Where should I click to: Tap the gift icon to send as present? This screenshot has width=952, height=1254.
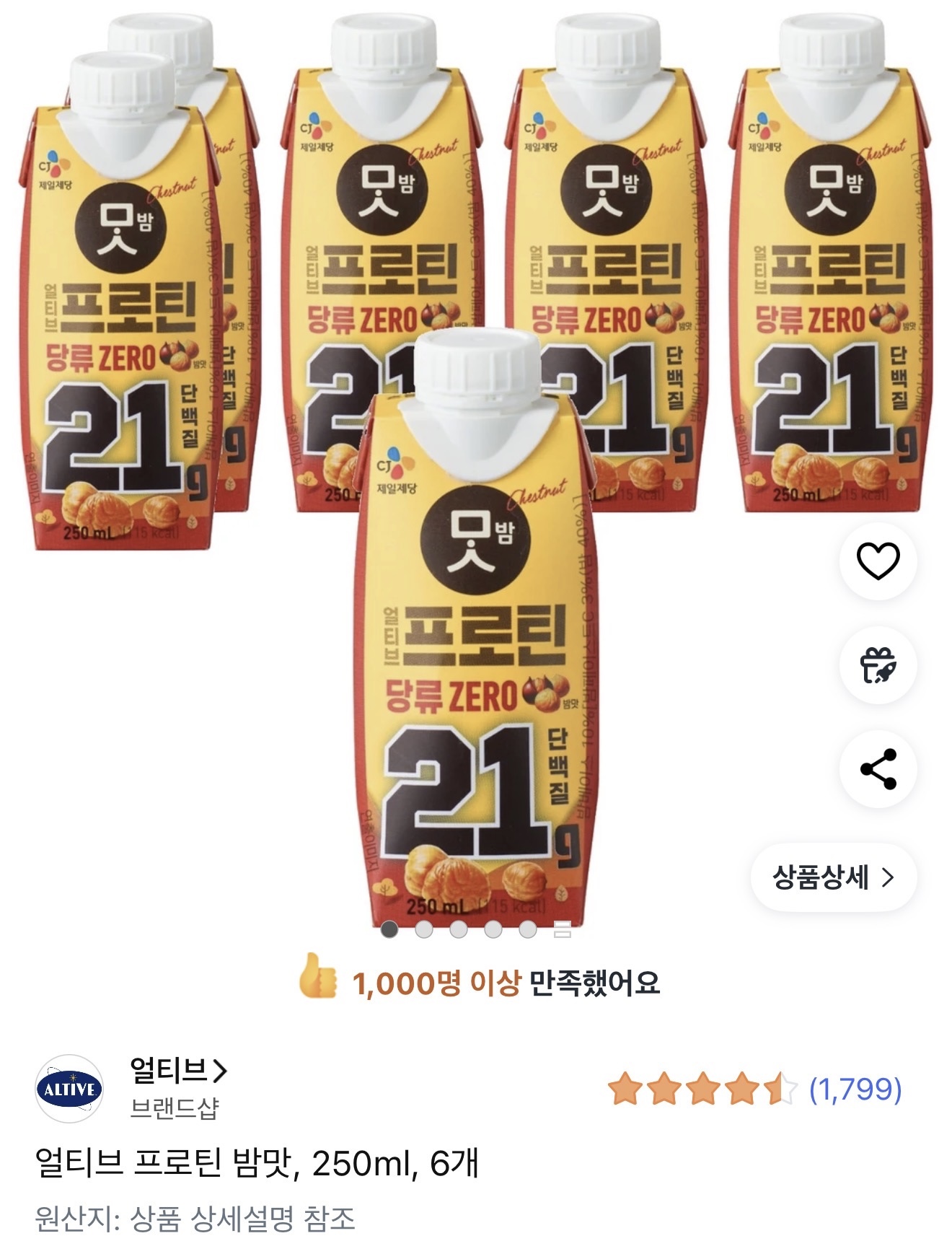pos(878,665)
